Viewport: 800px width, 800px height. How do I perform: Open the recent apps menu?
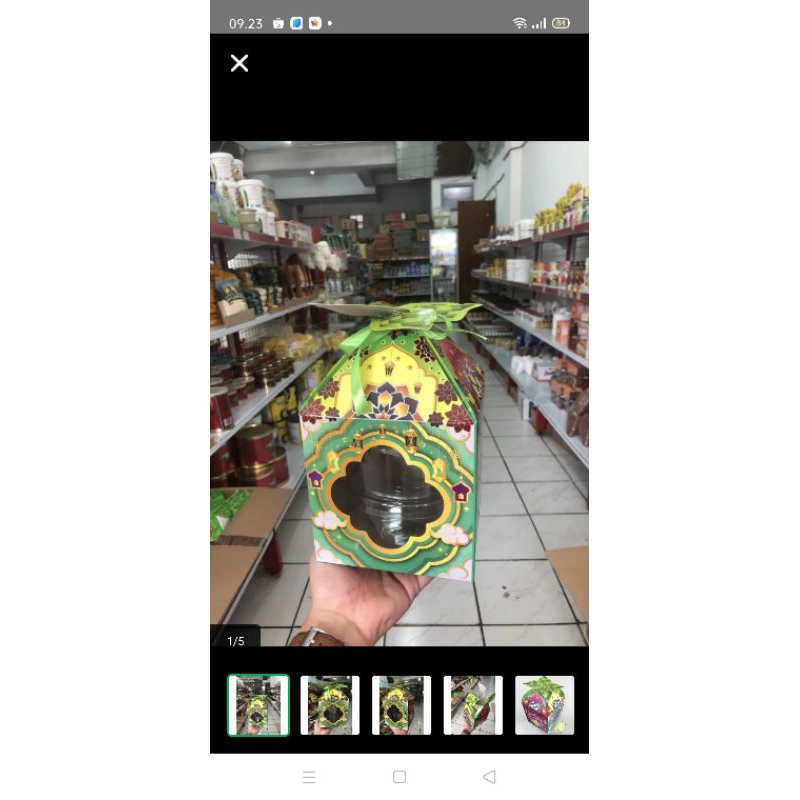[309, 777]
